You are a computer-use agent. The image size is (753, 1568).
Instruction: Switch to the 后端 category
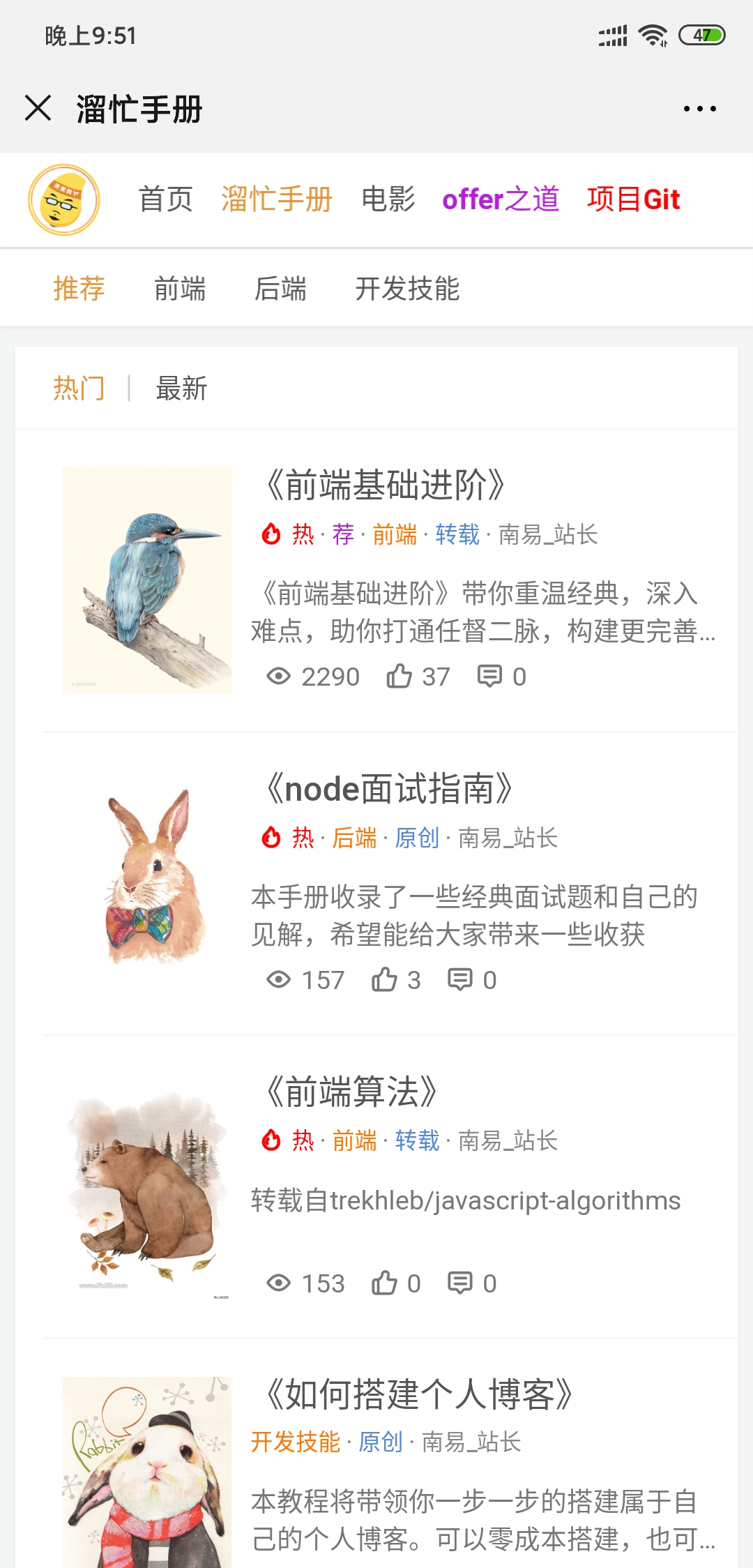click(x=280, y=289)
